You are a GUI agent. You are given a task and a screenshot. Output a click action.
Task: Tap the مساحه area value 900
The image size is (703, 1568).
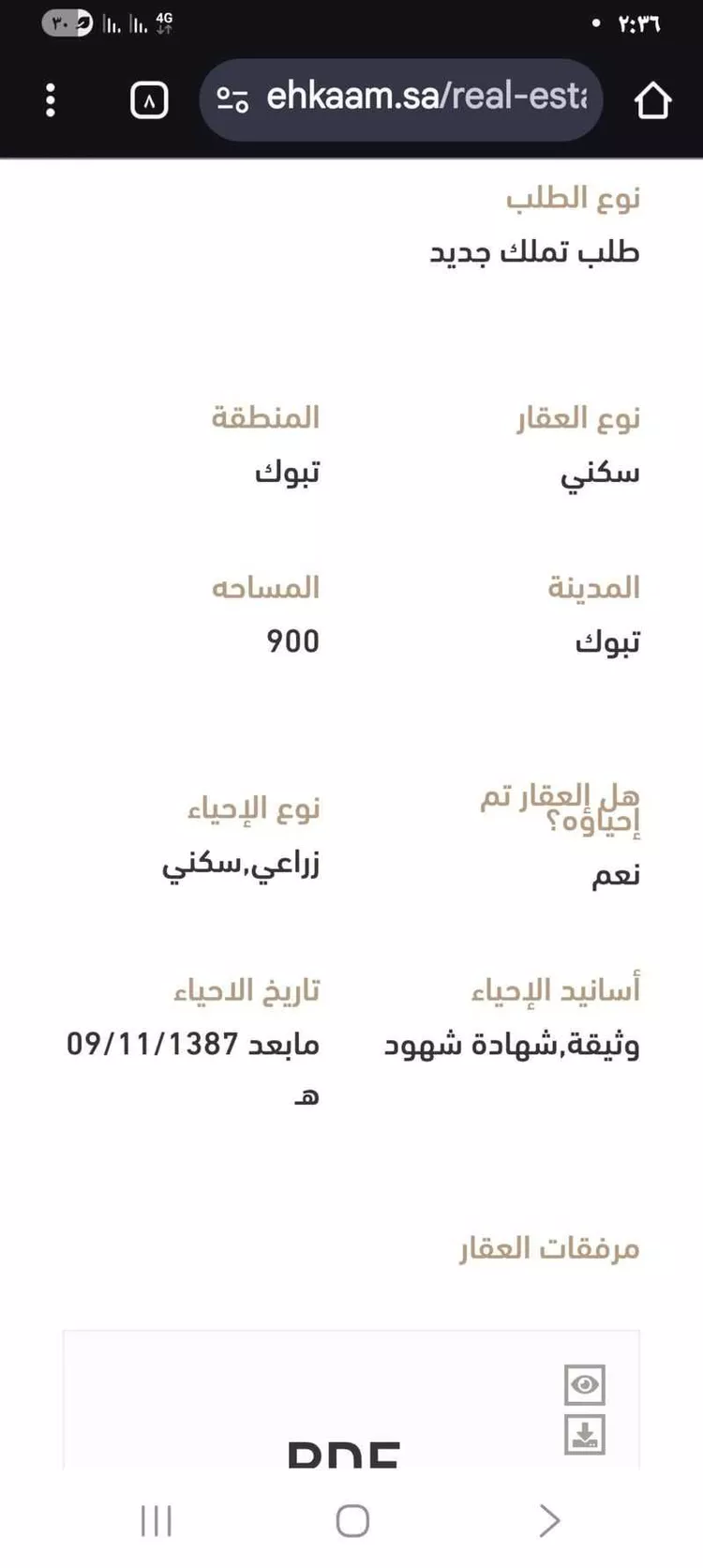coord(292,641)
